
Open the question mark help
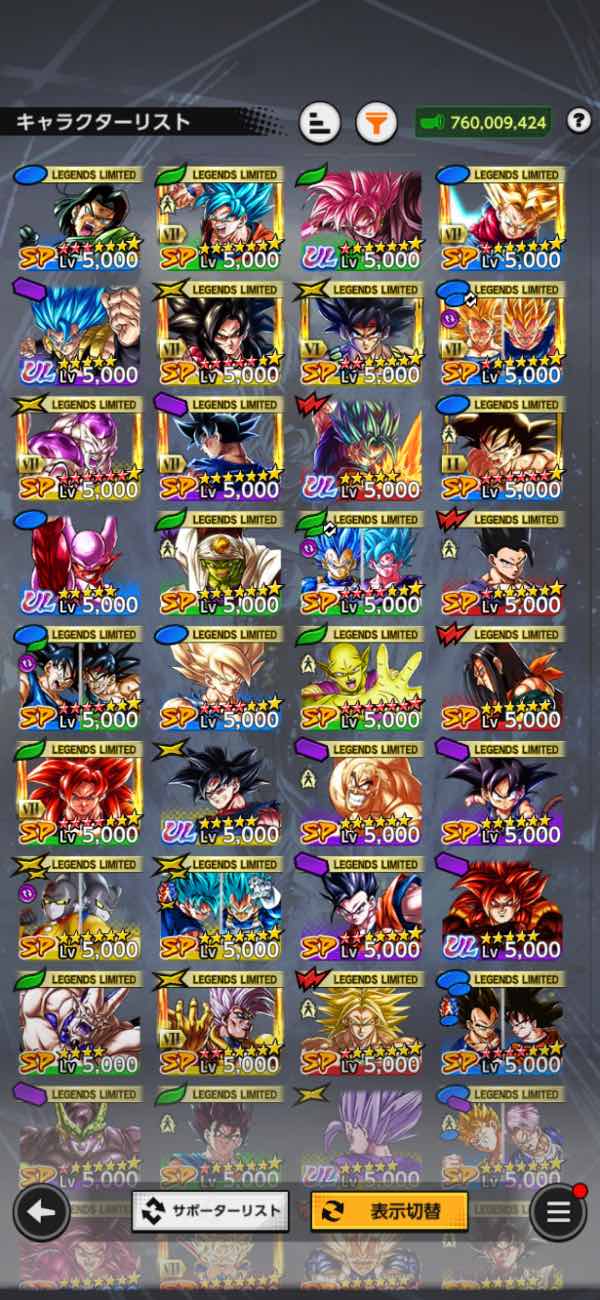pos(578,122)
